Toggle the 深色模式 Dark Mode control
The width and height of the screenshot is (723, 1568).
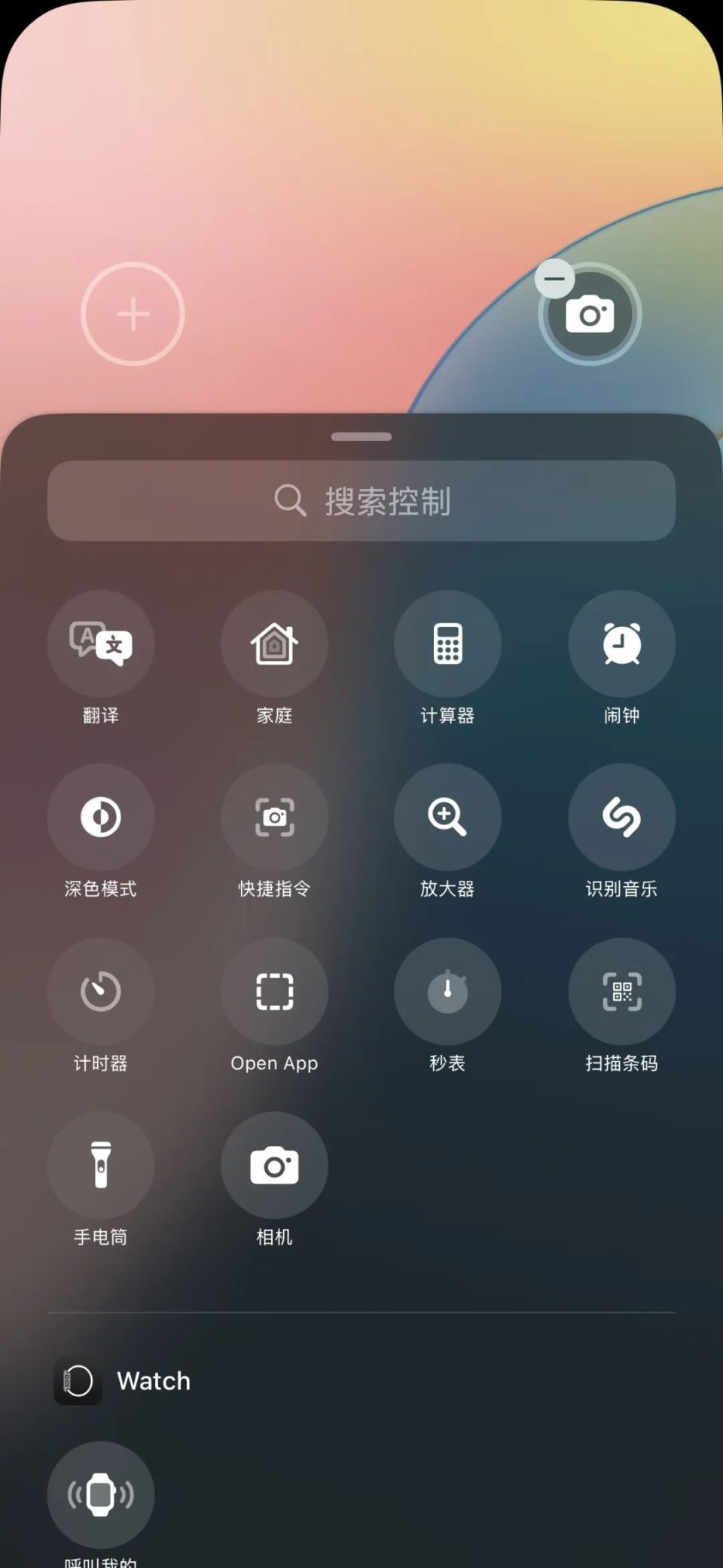click(102, 816)
